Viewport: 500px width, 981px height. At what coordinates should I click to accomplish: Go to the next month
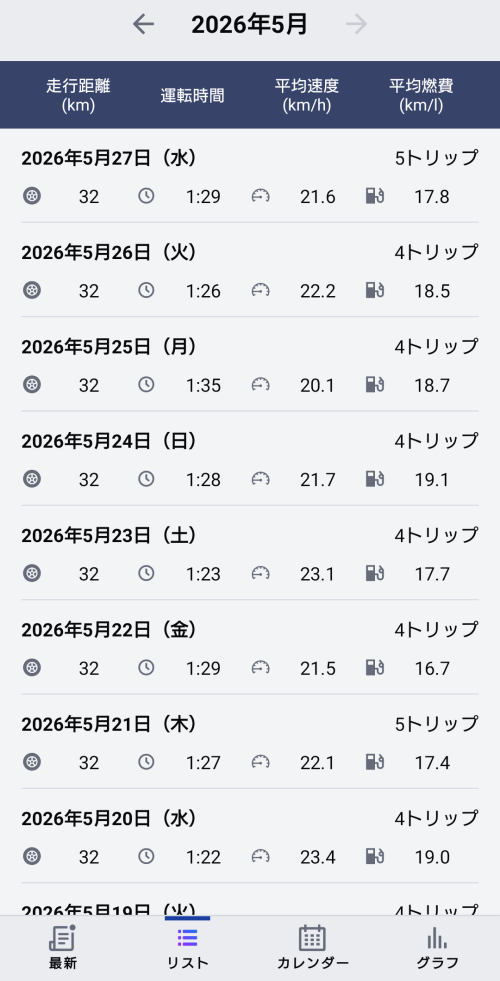(x=356, y=24)
